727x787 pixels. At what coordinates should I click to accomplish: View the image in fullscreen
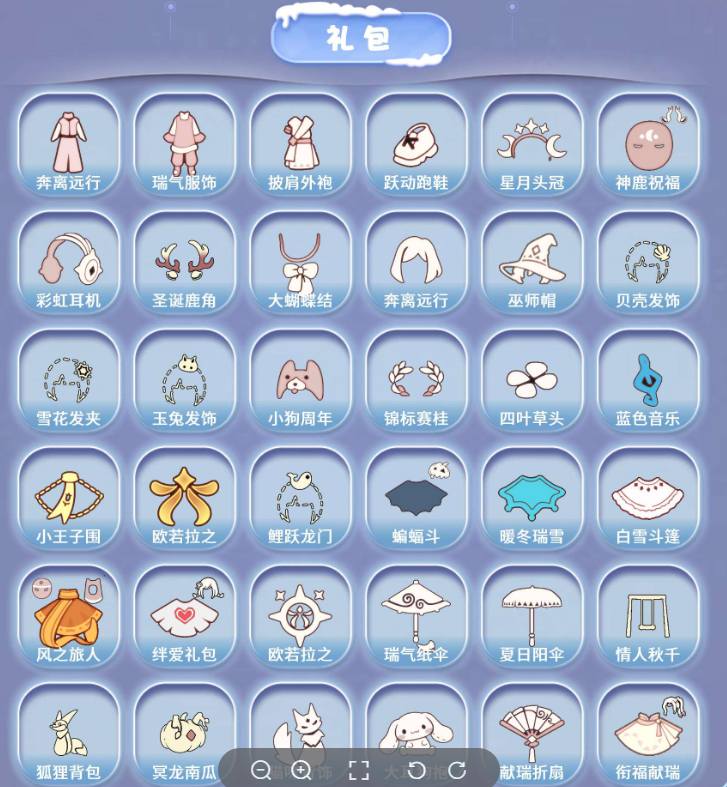pyautogui.click(x=359, y=770)
